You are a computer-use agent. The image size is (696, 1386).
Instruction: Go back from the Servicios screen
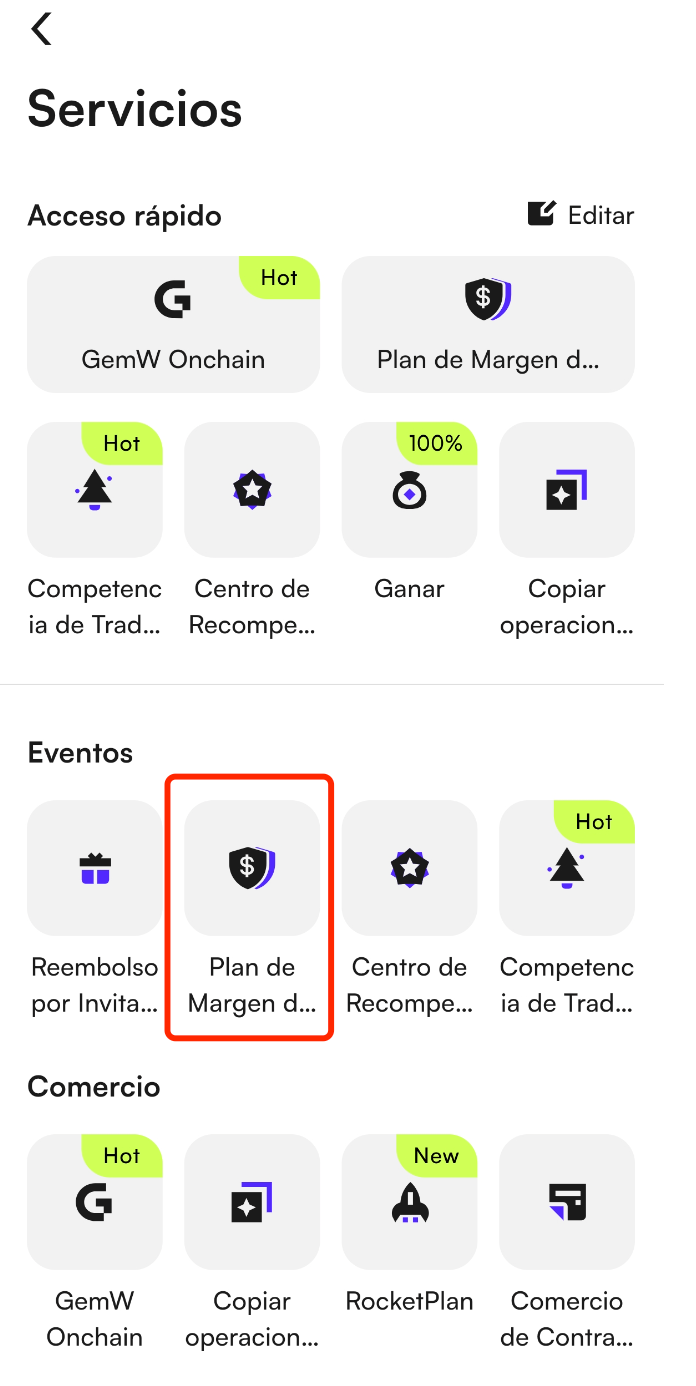[41, 30]
